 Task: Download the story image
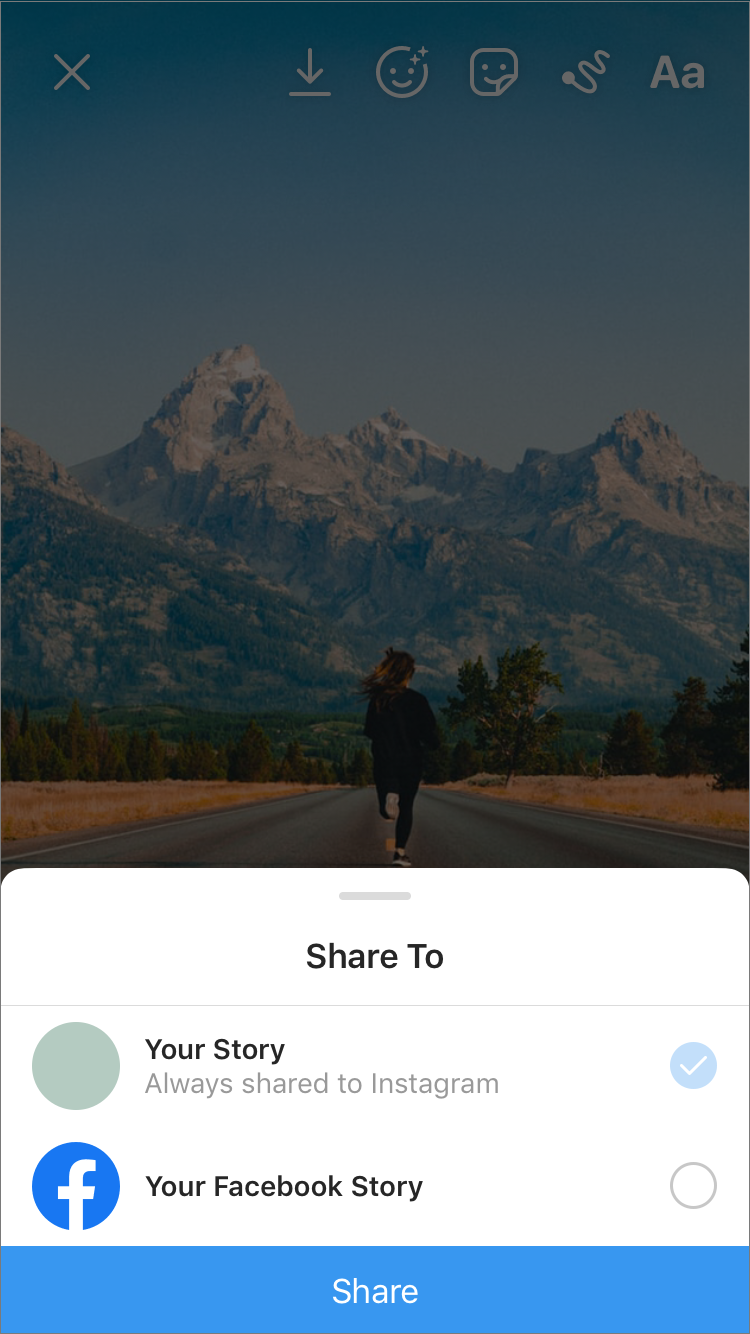[x=310, y=73]
